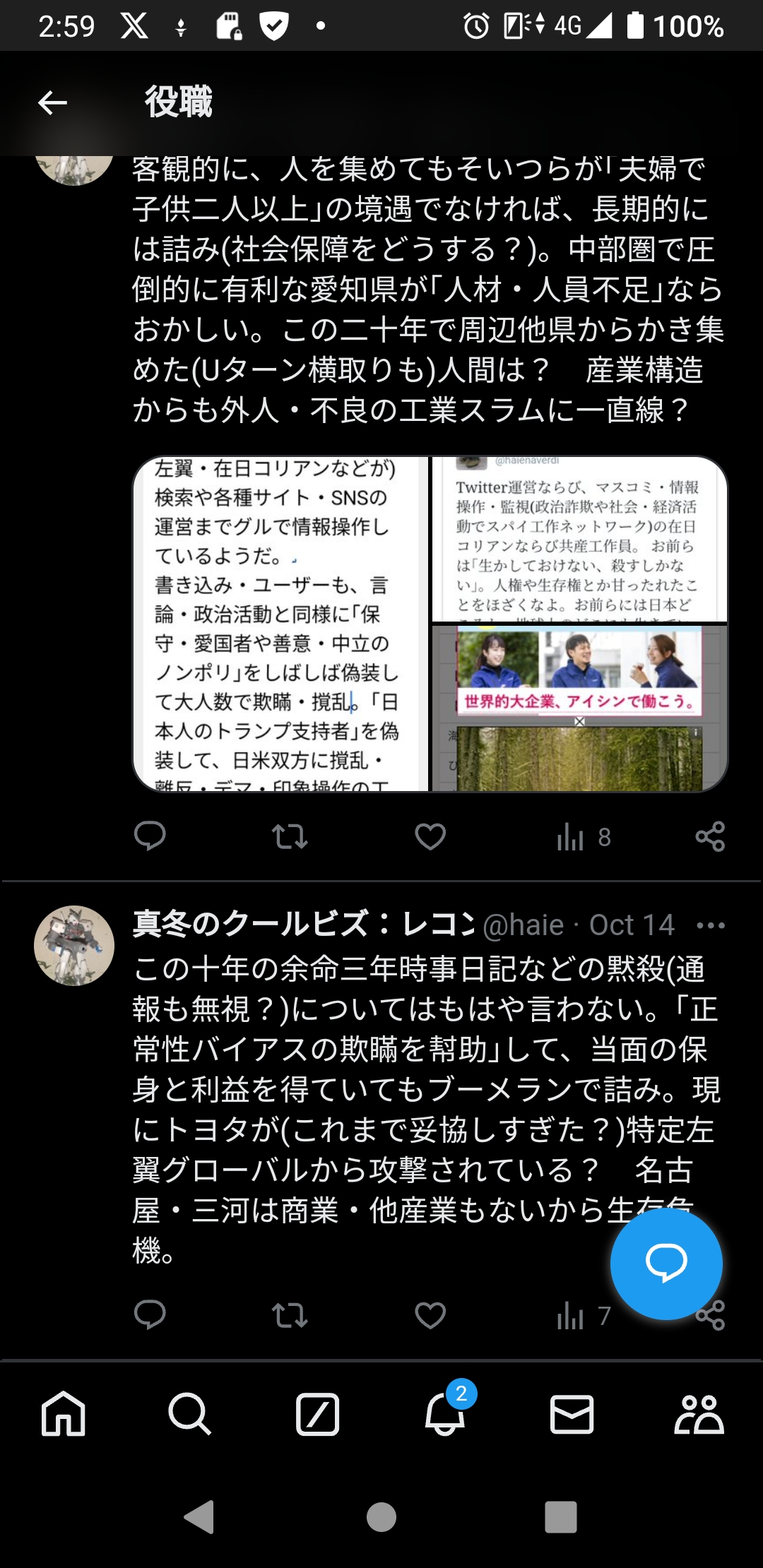Screen dimensions: 763x1568
Task: Like the post with image attachments
Action: [x=430, y=837]
